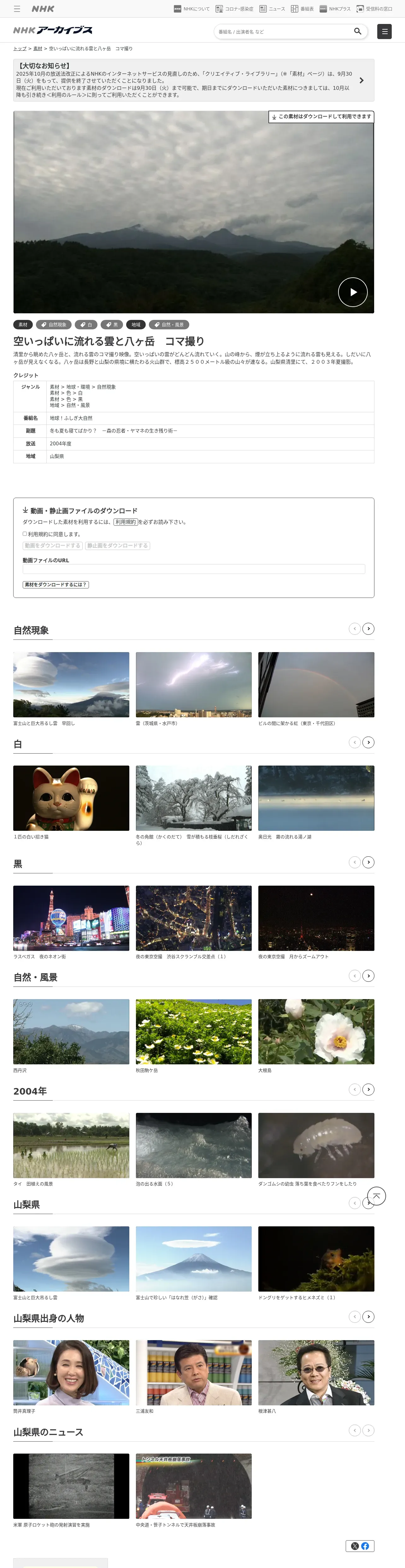Tap 素材をダウンロードするには？ button
This screenshot has width=405, height=1568.
pos(56,584)
